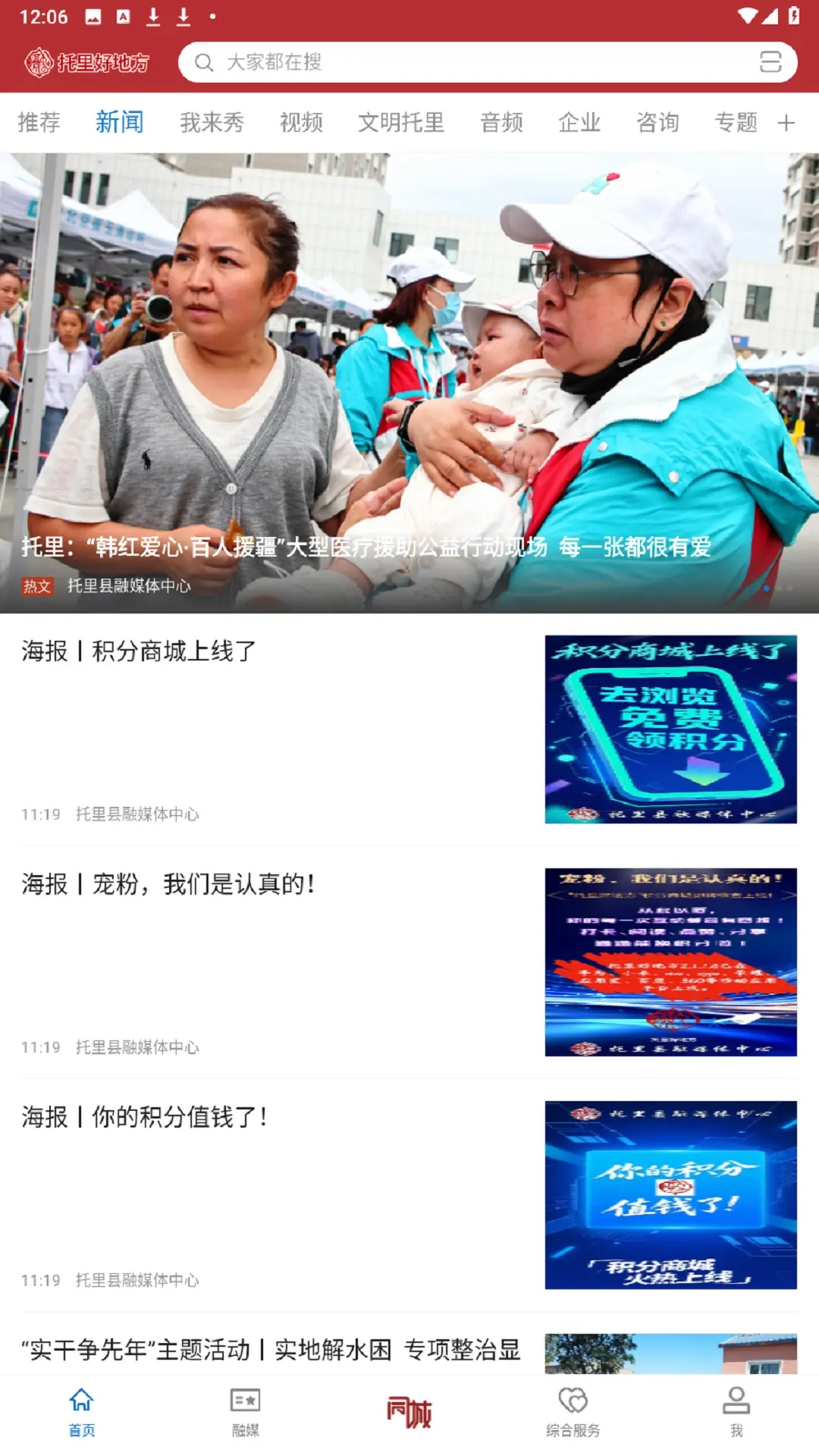819x1456 pixels.
Task: Switch to the 我来秀 tab
Action: [x=212, y=122]
